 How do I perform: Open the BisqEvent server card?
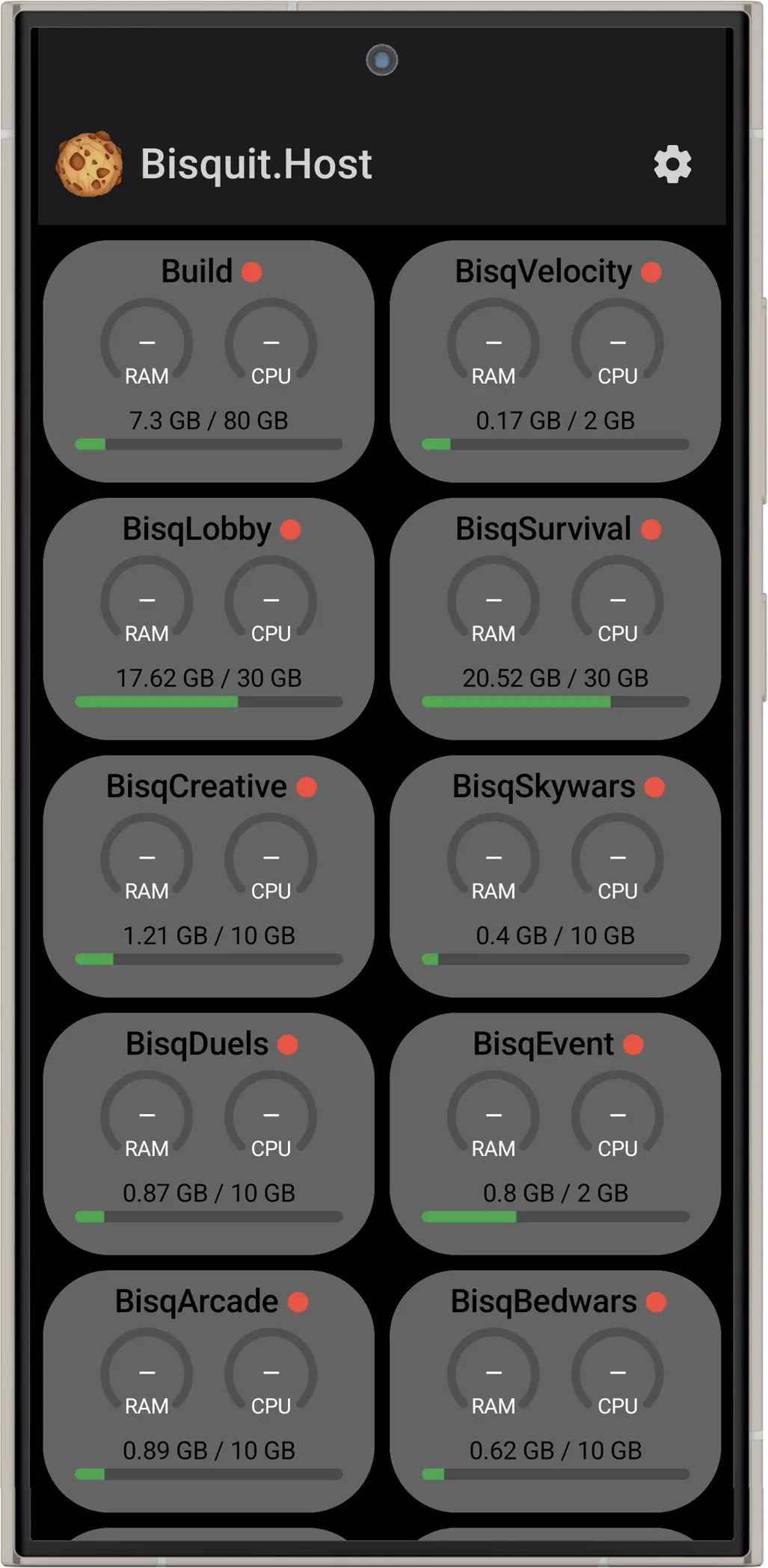click(x=555, y=1134)
